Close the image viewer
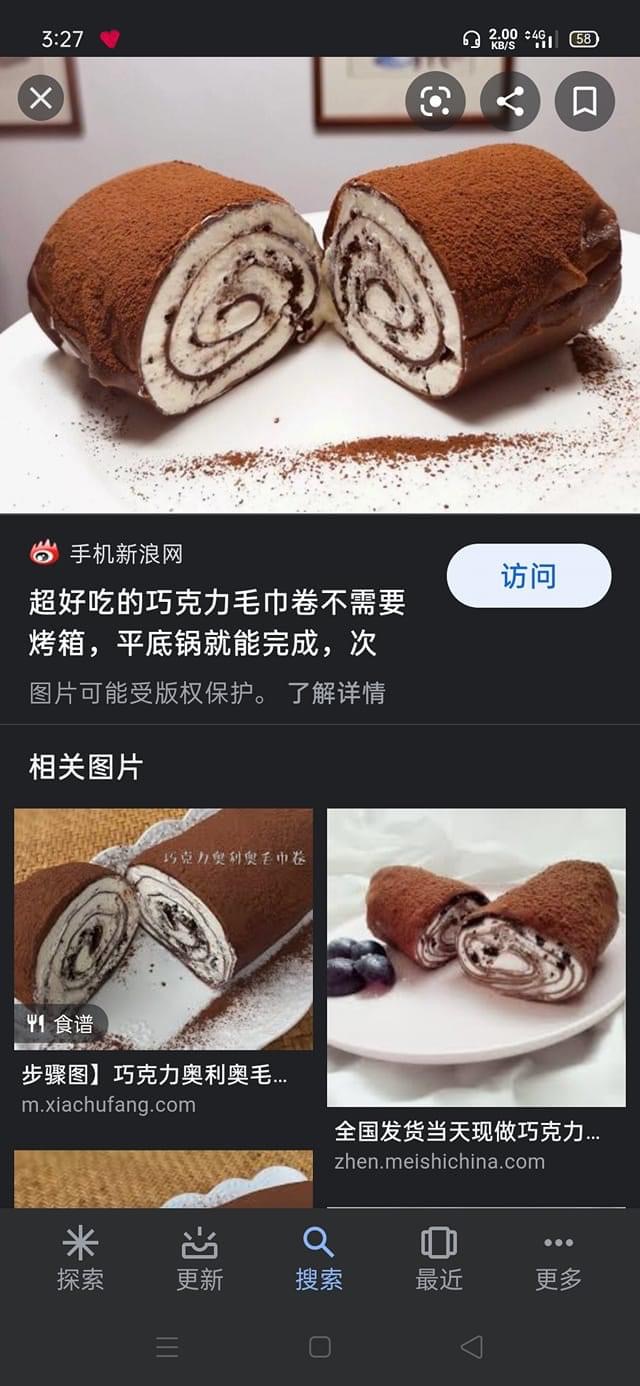The image size is (640, 1386). coord(41,99)
